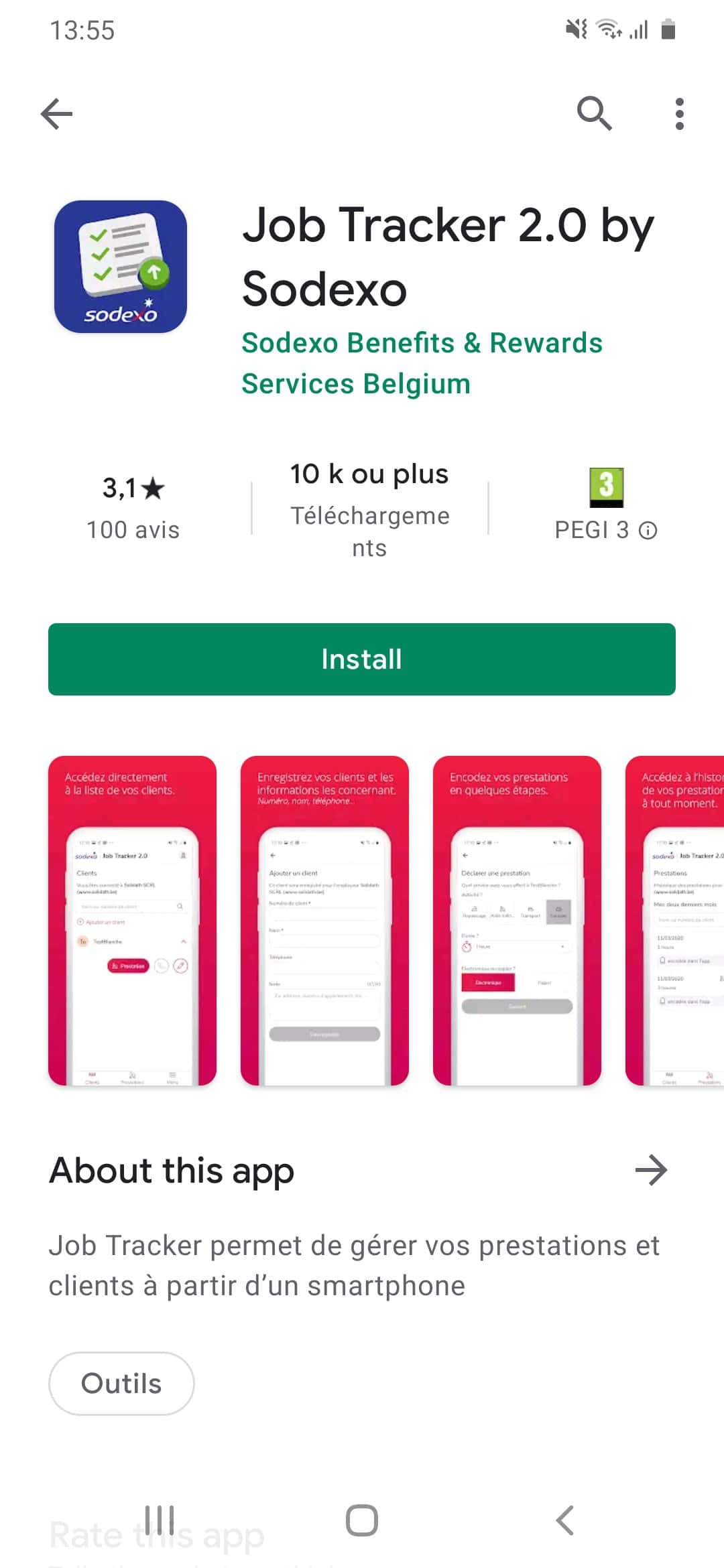Open the system recent apps button
The width and height of the screenshot is (724, 1568).
(x=160, y=1520)
